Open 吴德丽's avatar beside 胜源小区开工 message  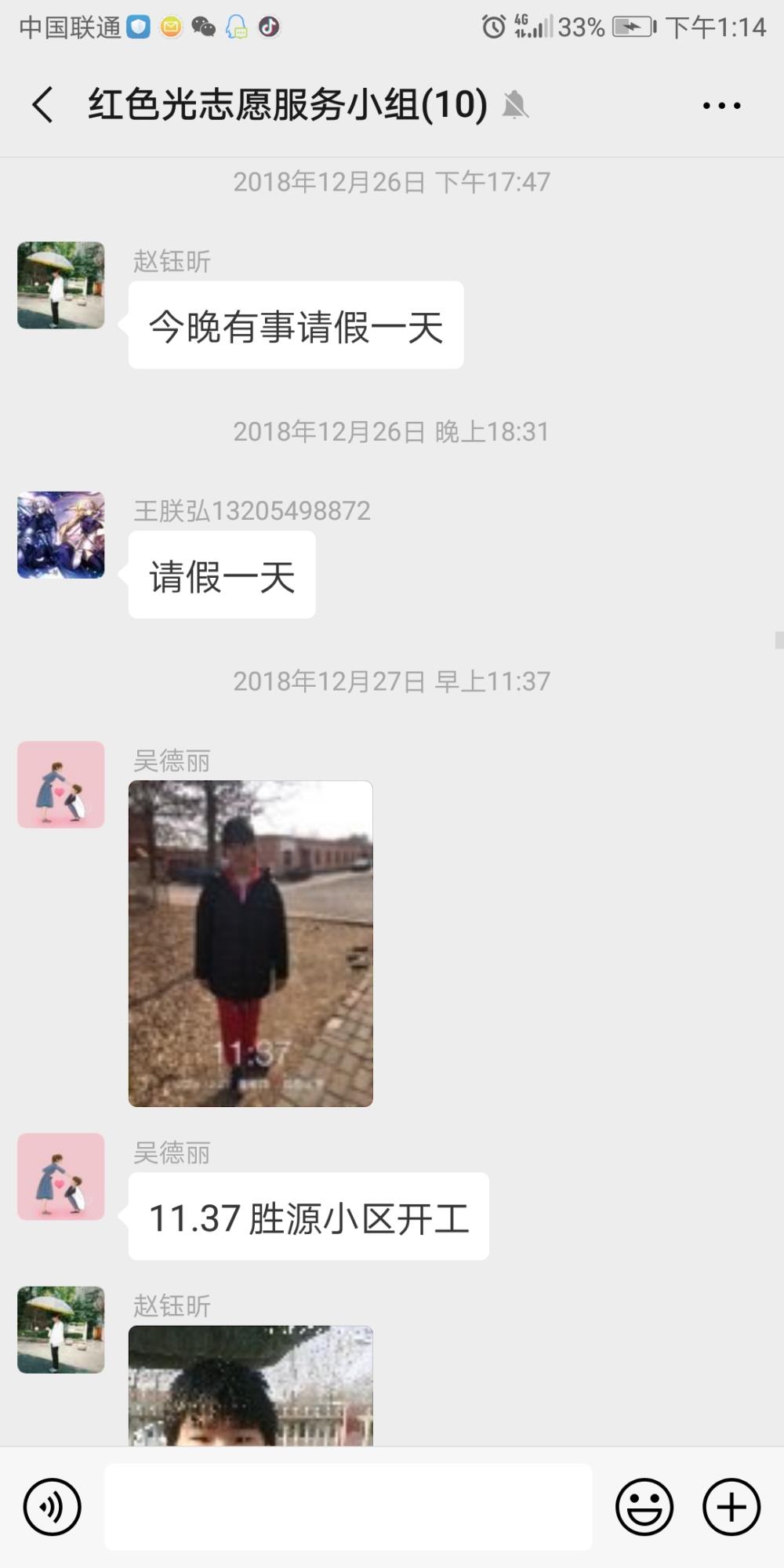point(61,1177)
